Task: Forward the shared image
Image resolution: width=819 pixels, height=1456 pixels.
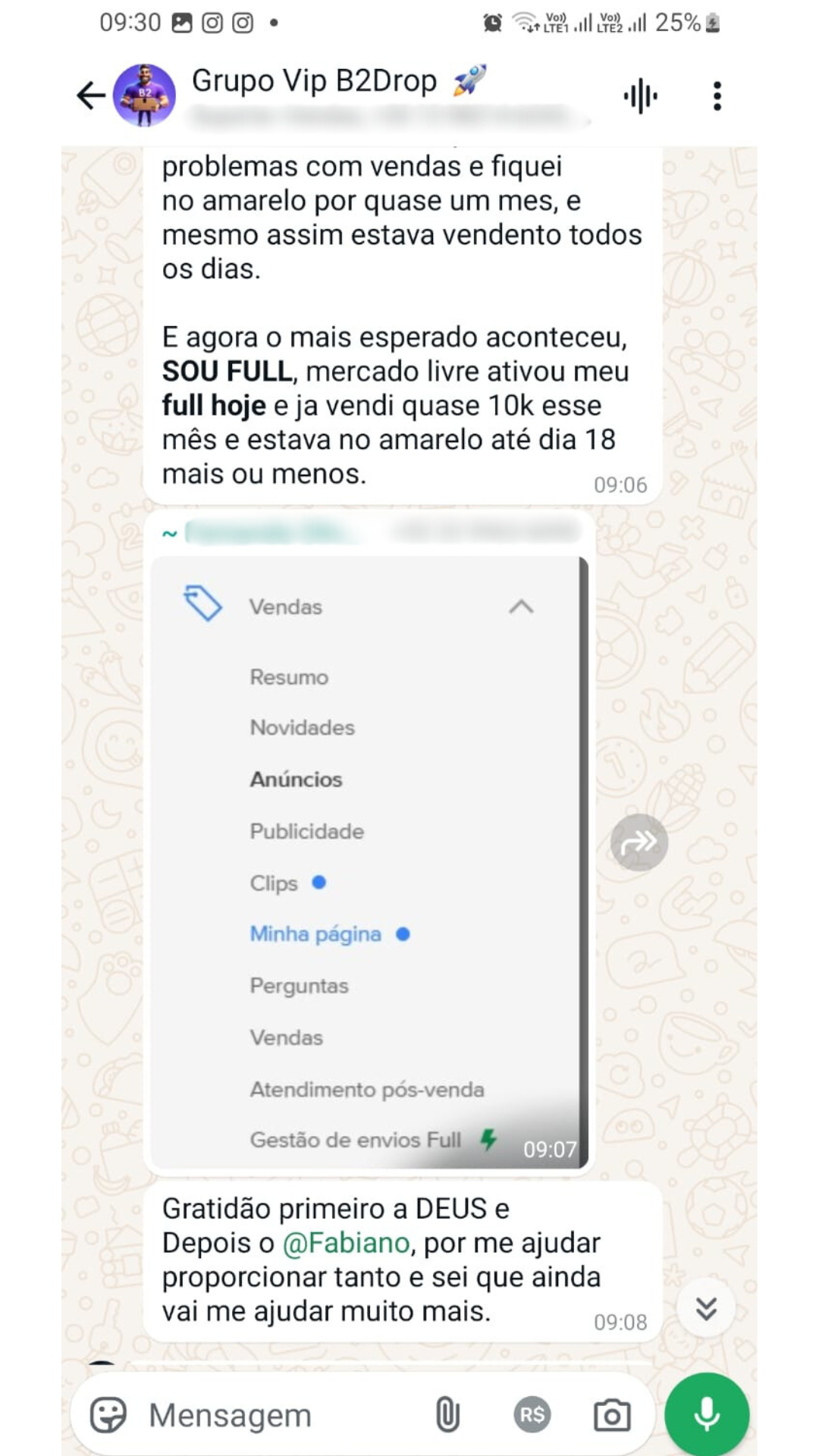Action: click(x=639, y=843)
